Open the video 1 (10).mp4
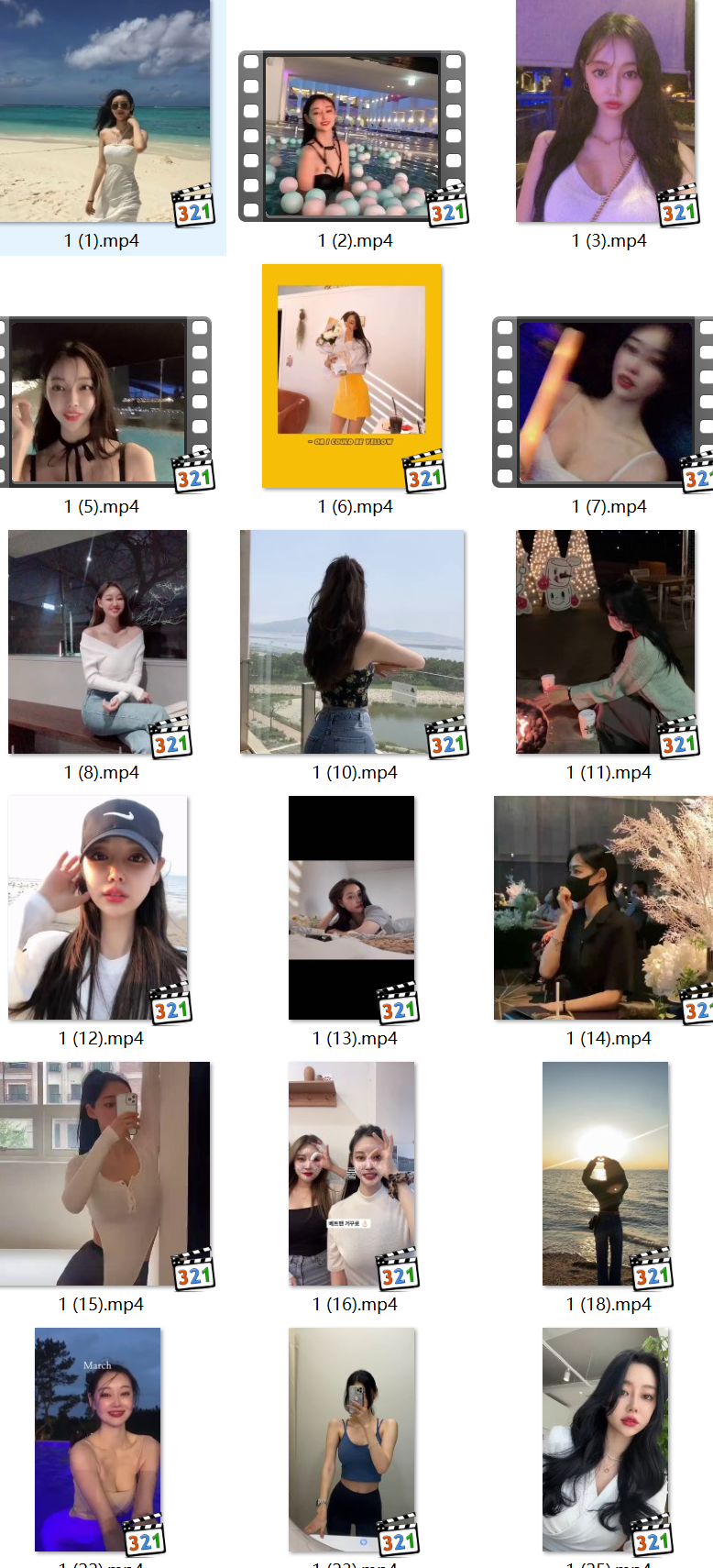 pos(352,642)
